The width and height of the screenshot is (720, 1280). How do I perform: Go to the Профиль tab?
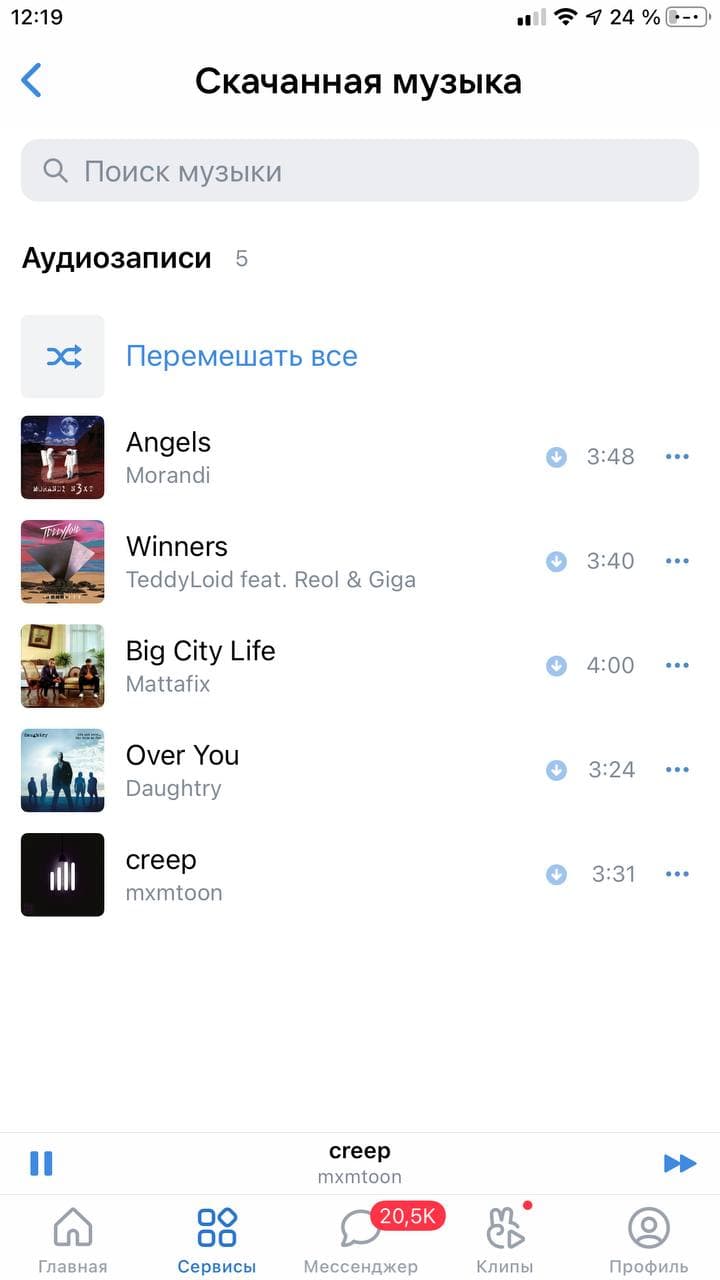(x=648, y=1240)
